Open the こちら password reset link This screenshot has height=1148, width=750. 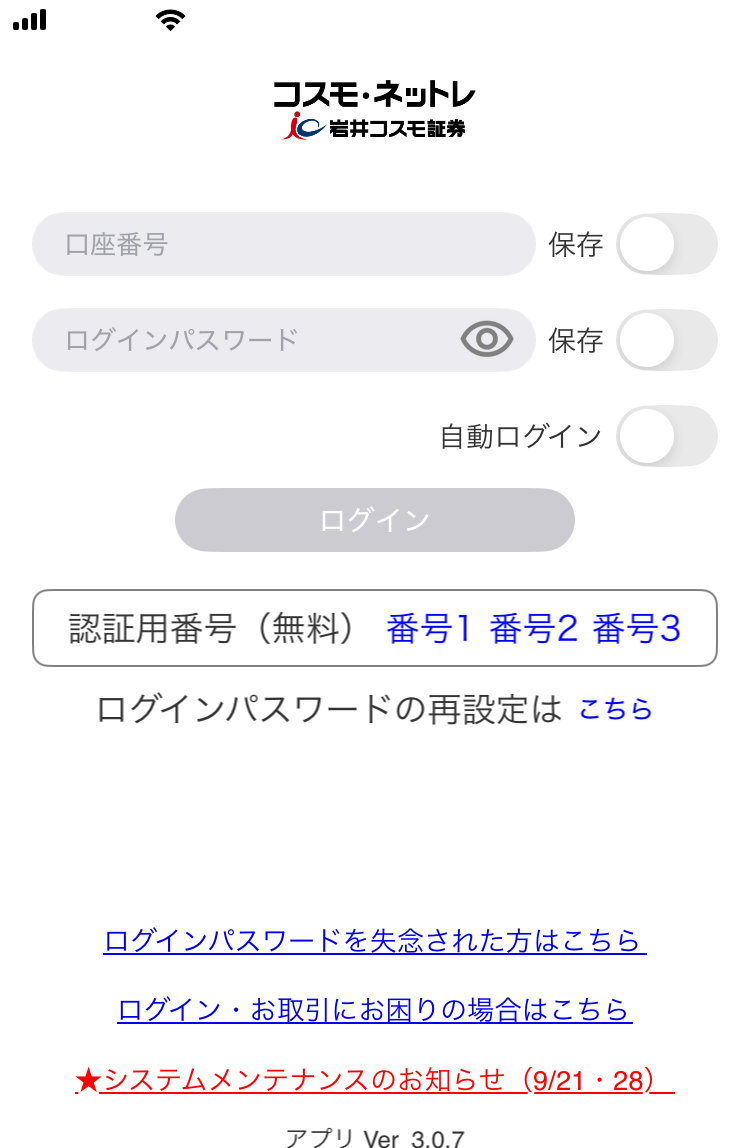tap(616, 710)
